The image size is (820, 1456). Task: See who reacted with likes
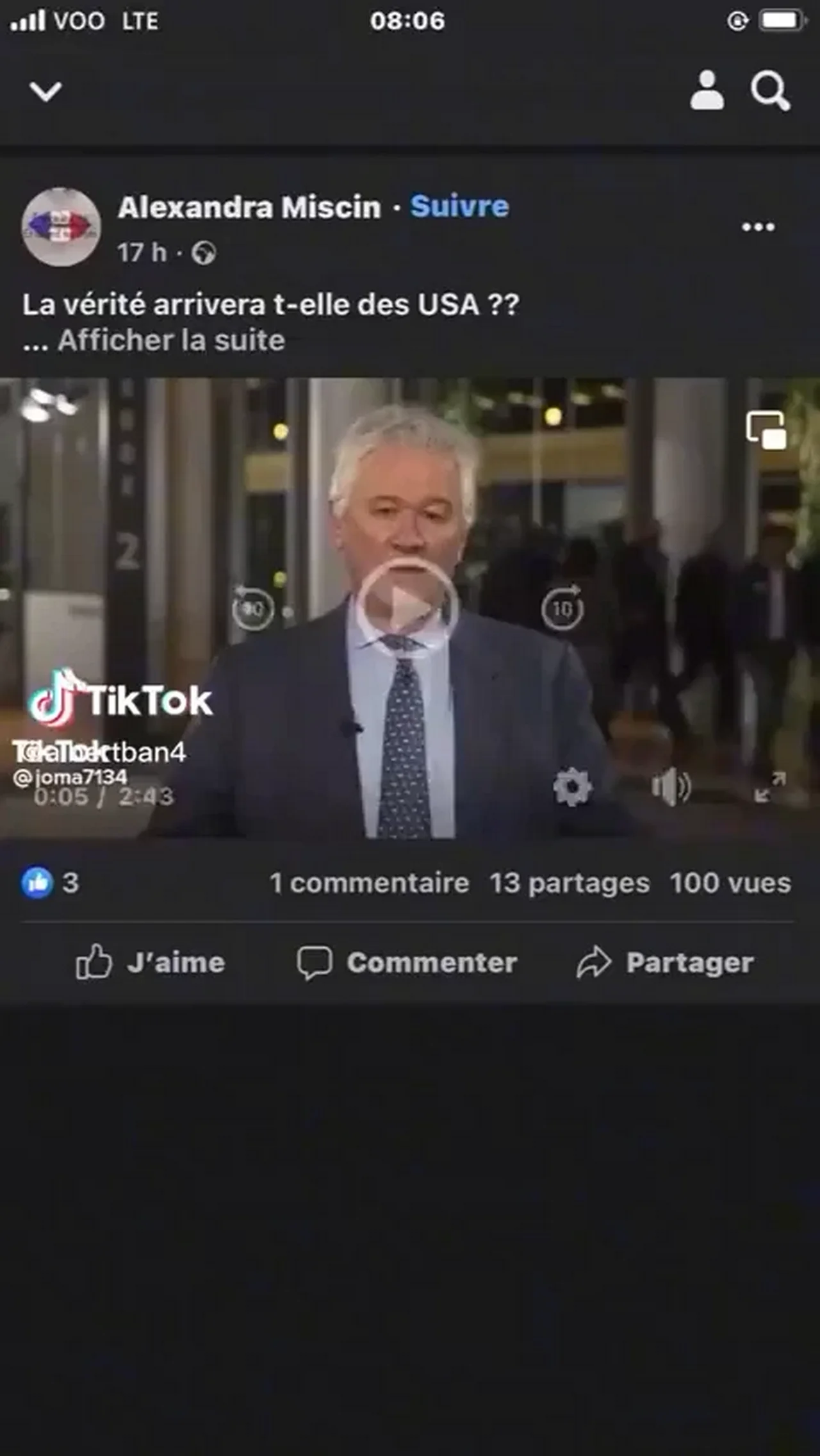[50, 883]
